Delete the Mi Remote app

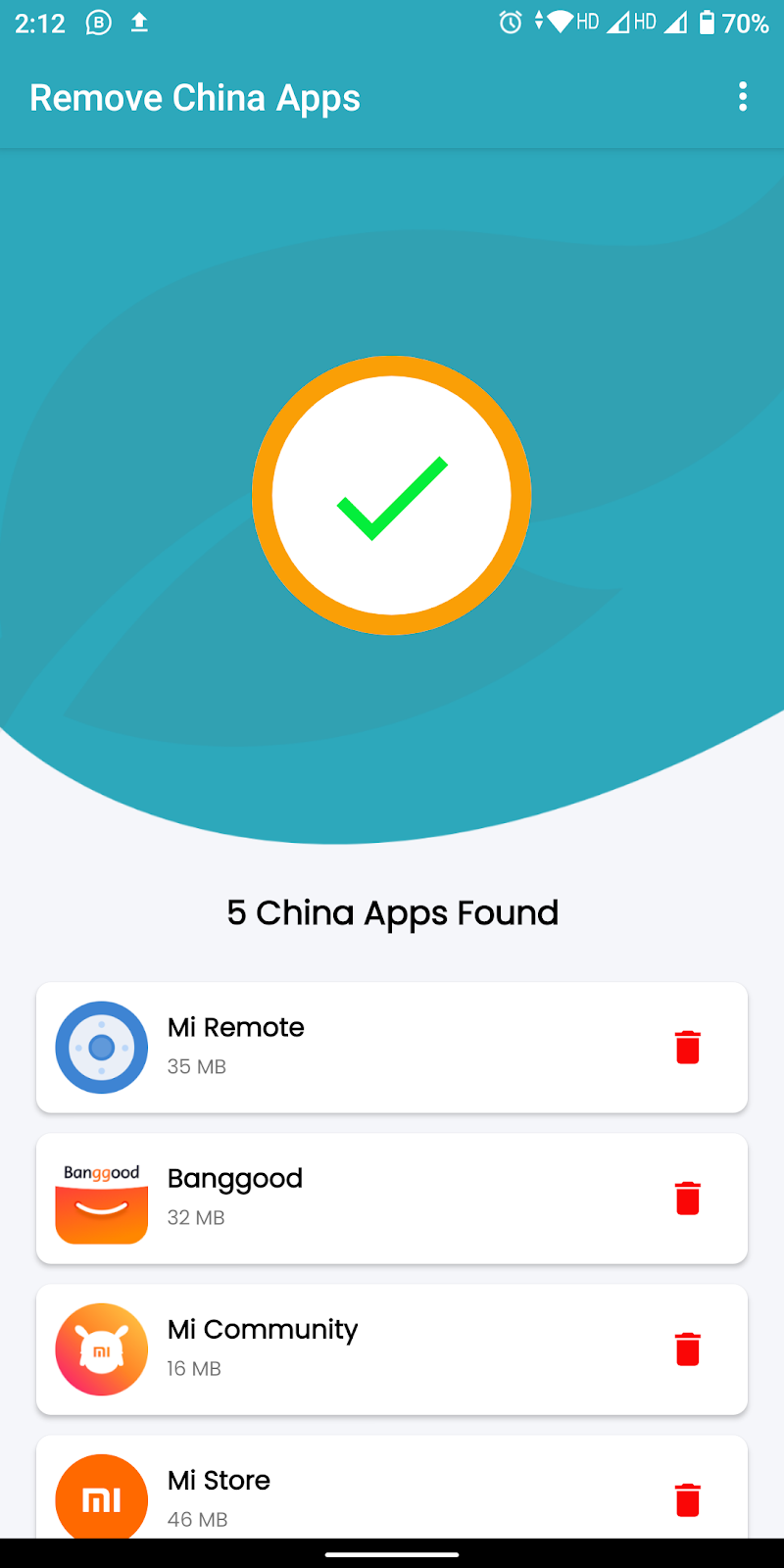pyautogui.click(x=688, y=1047)
